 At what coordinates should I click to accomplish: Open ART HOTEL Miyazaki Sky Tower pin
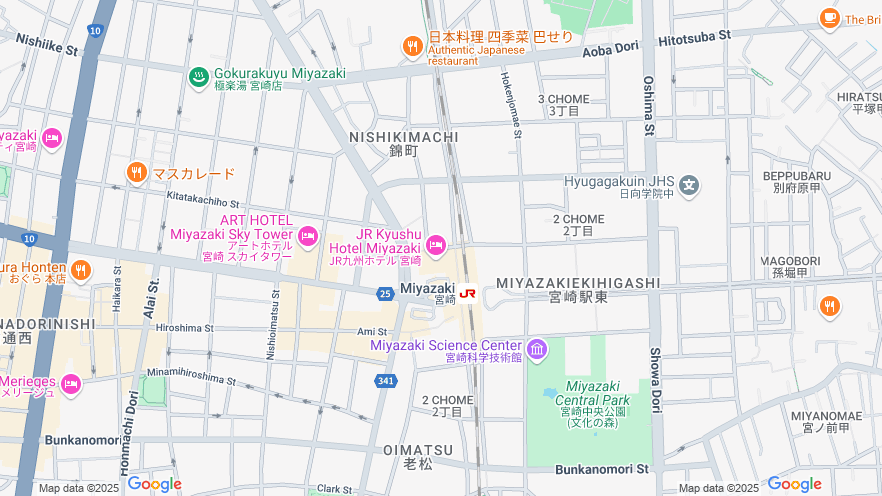coord(308,236)
